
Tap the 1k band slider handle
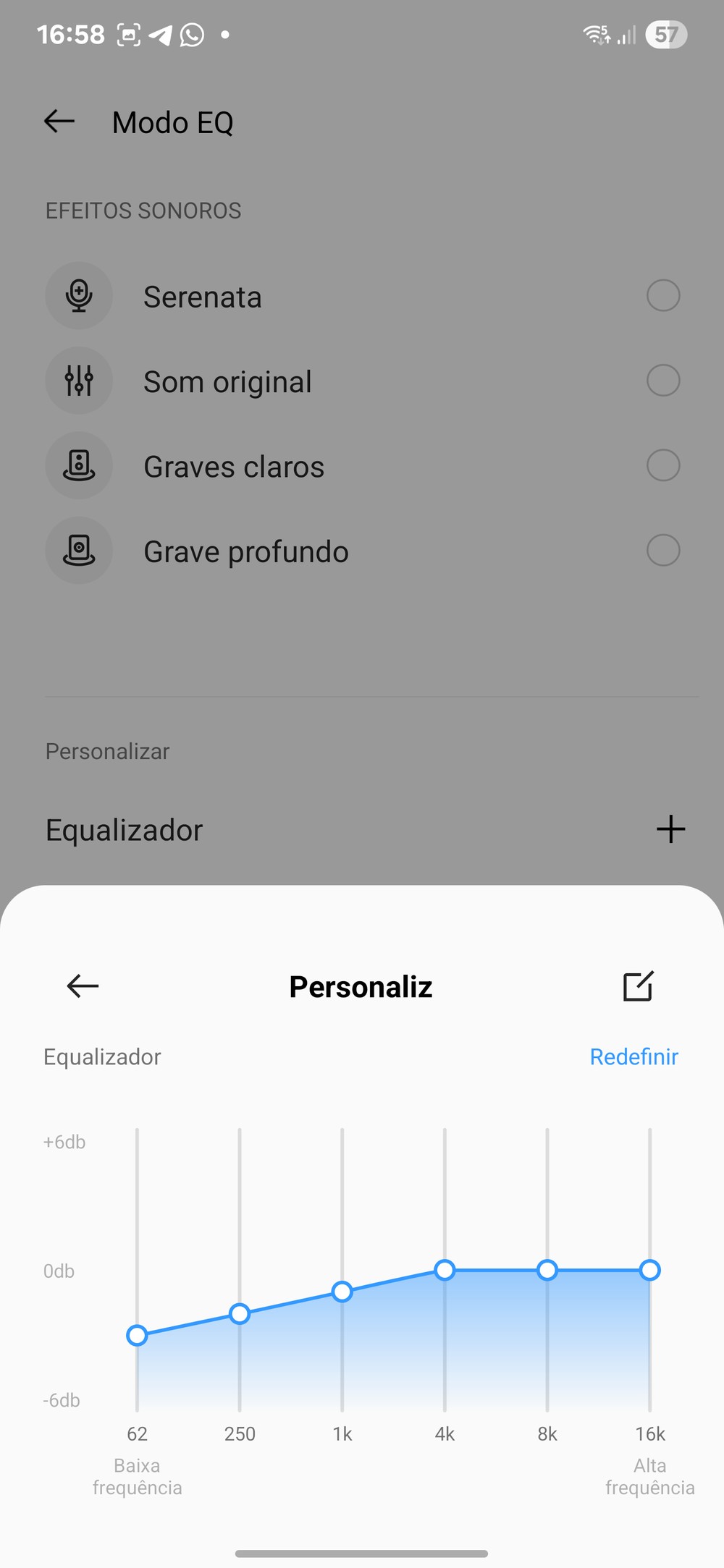tap(342, 1292)
